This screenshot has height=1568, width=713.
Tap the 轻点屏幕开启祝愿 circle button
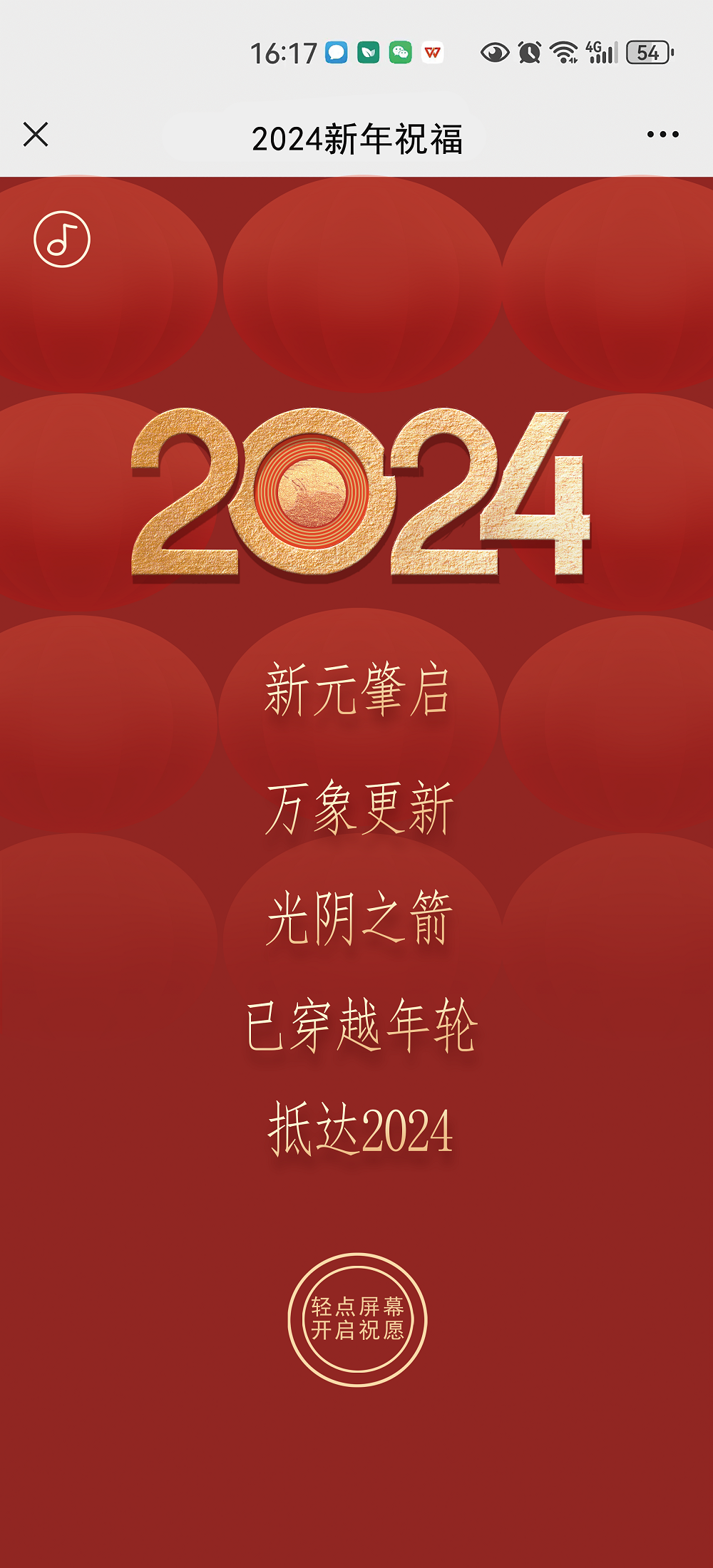[x=357, y=1319]
